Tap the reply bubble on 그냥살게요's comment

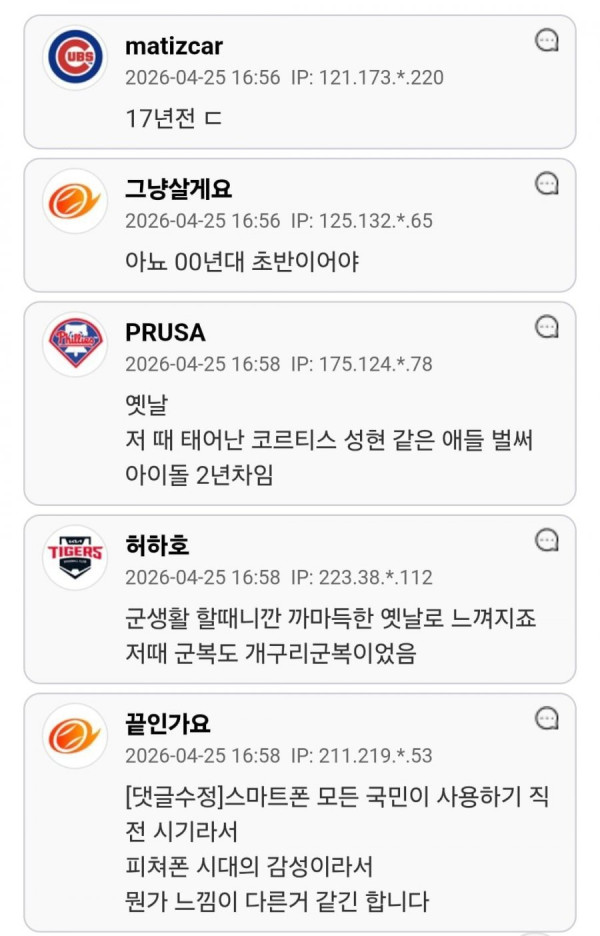(547, 184)
